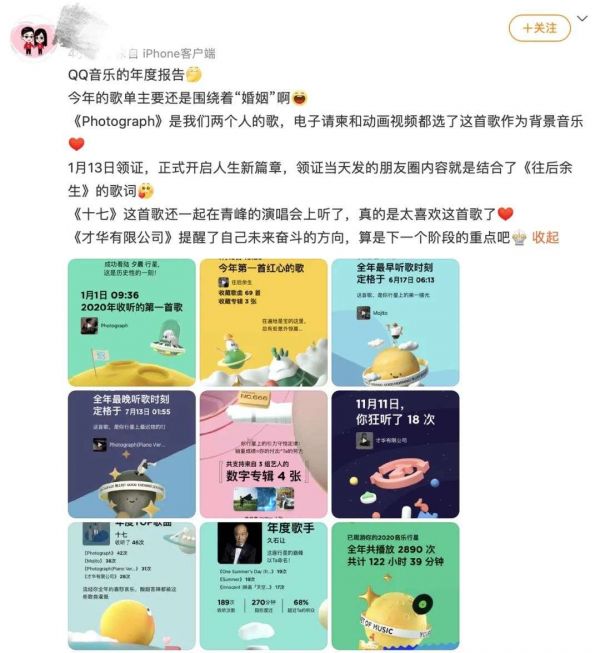This screenshot has height=653, width=600.
Task: Open the 1月1日 09:36 first song image
Action: coord(131,321)
